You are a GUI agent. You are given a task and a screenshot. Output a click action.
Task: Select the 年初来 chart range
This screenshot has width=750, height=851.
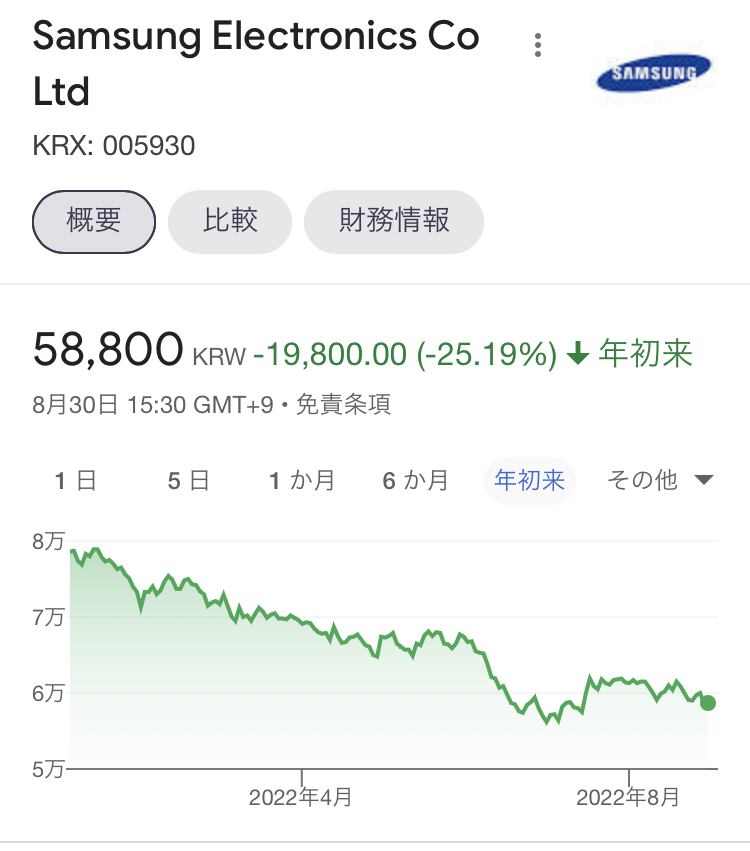(x=530, y=481)
